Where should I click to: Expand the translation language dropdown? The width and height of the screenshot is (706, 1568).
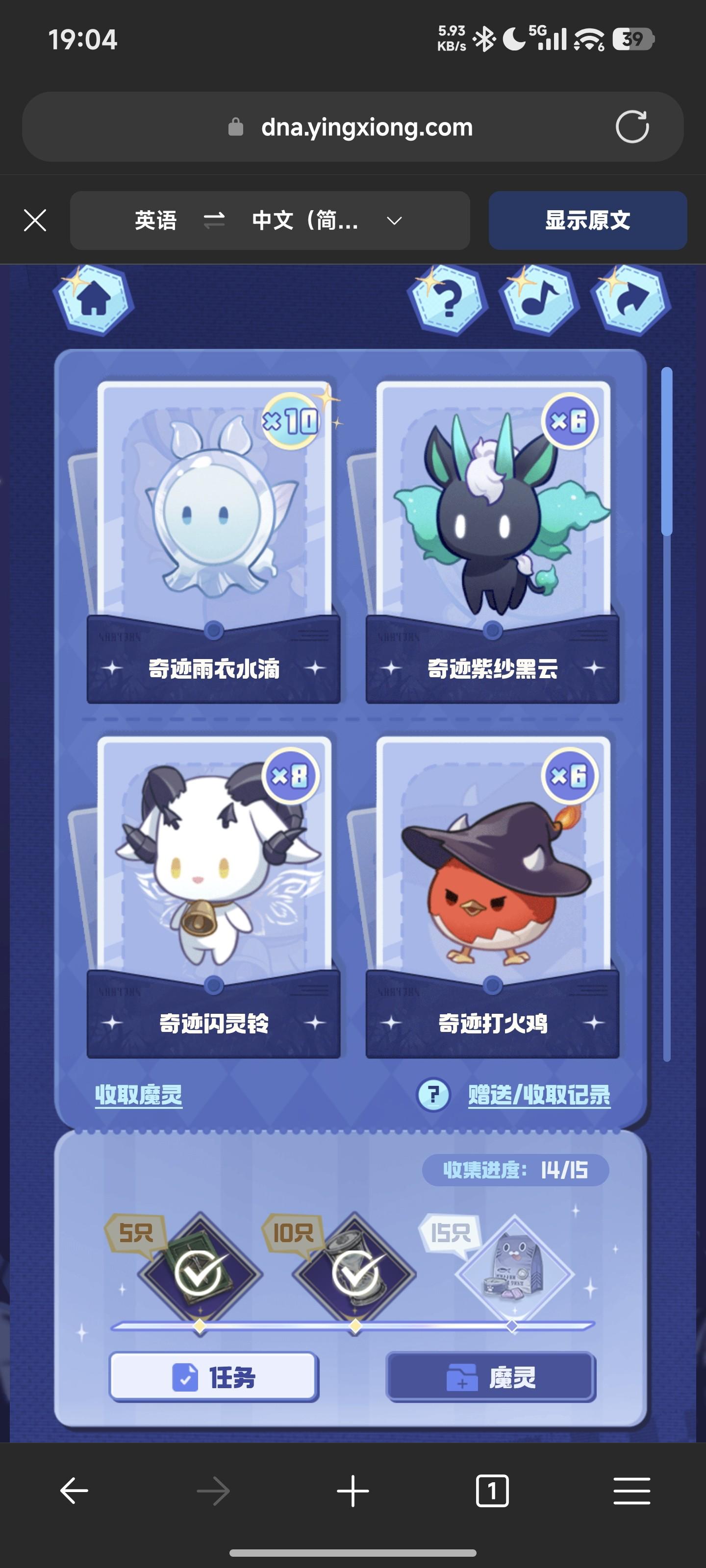[394, 220]
